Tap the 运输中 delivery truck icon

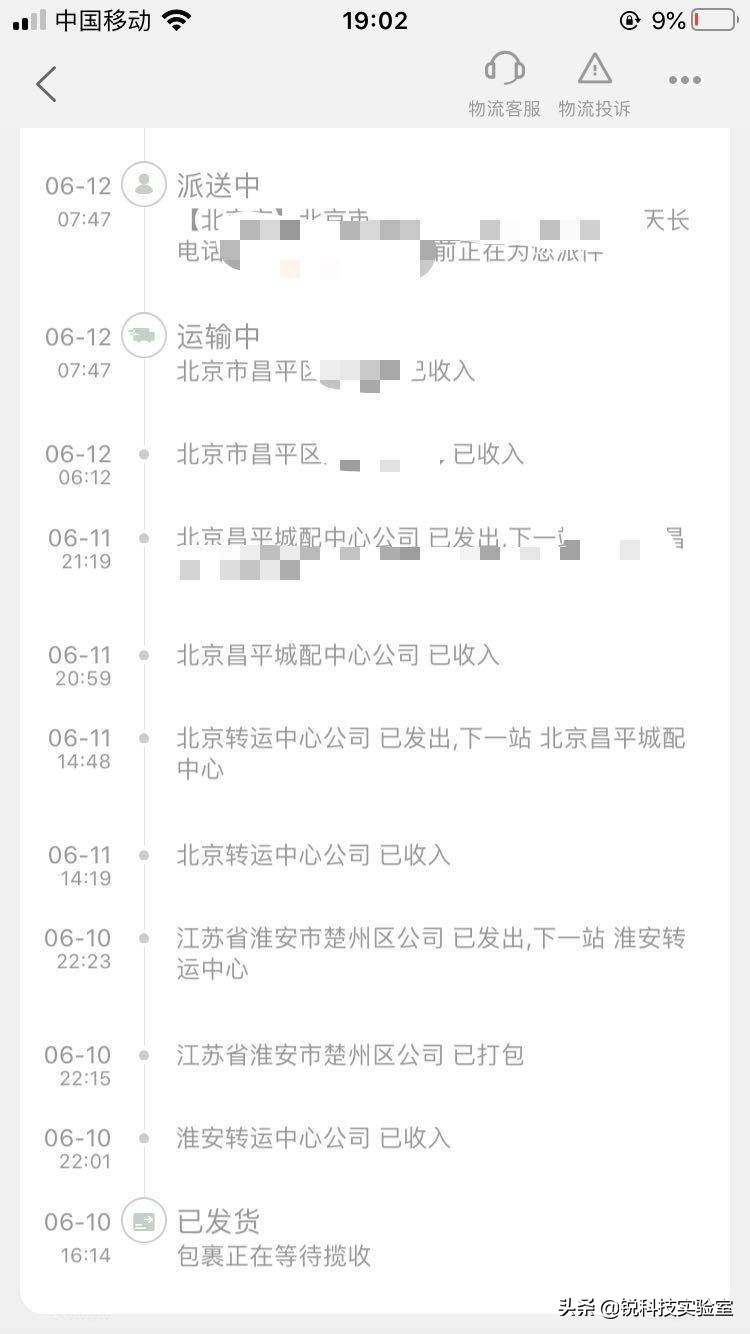[x=143, y=336]
